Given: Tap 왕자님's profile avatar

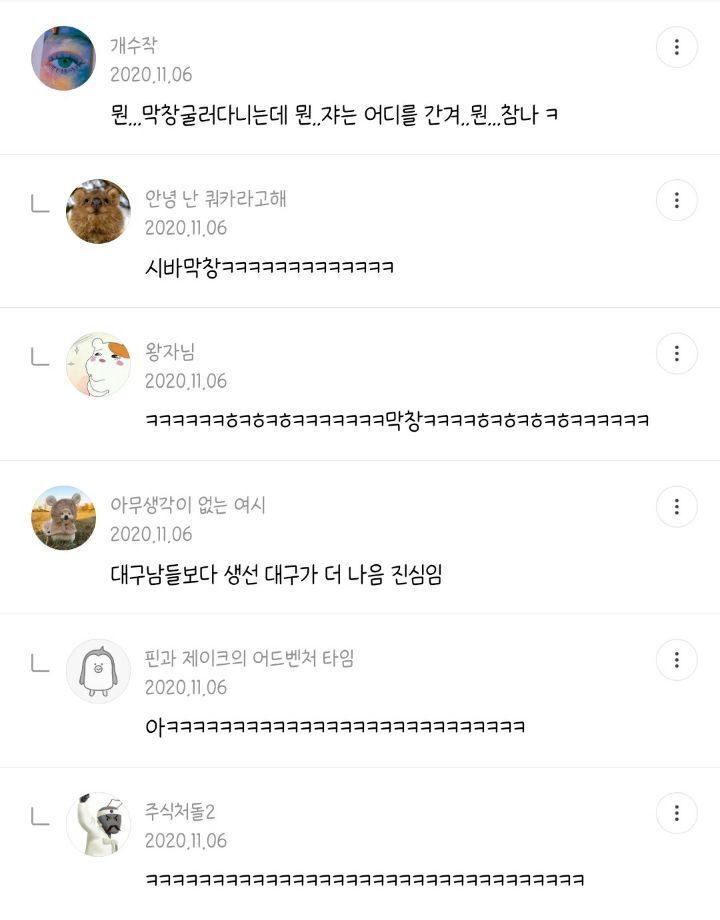Looking at the screenshot, I should (98, 364).
